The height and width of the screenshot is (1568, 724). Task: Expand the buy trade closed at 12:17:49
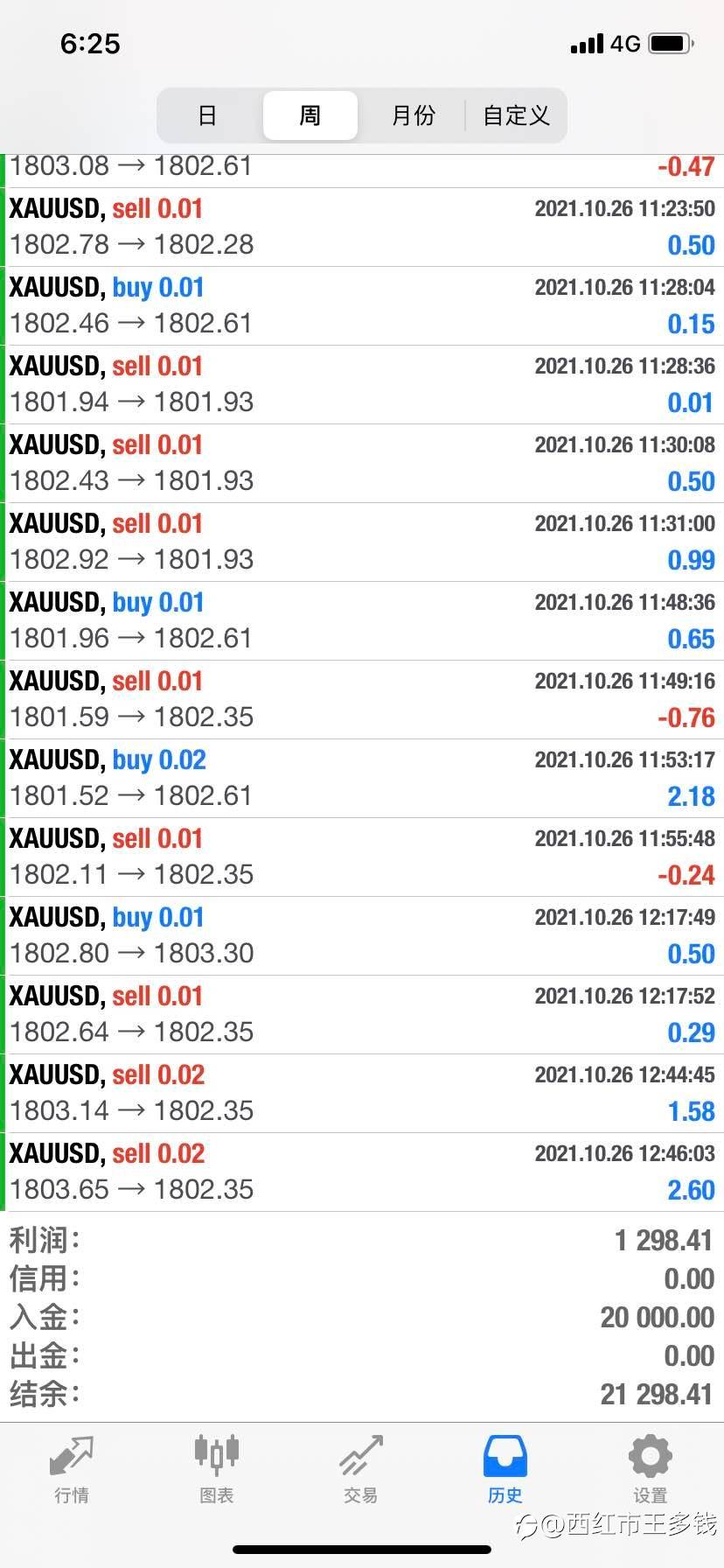[x=362, y=936]
